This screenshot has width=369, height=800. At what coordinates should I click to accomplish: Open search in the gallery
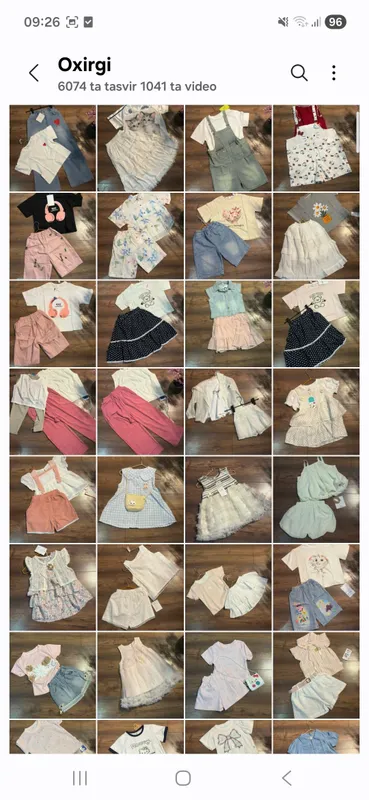tap(299, 73)
